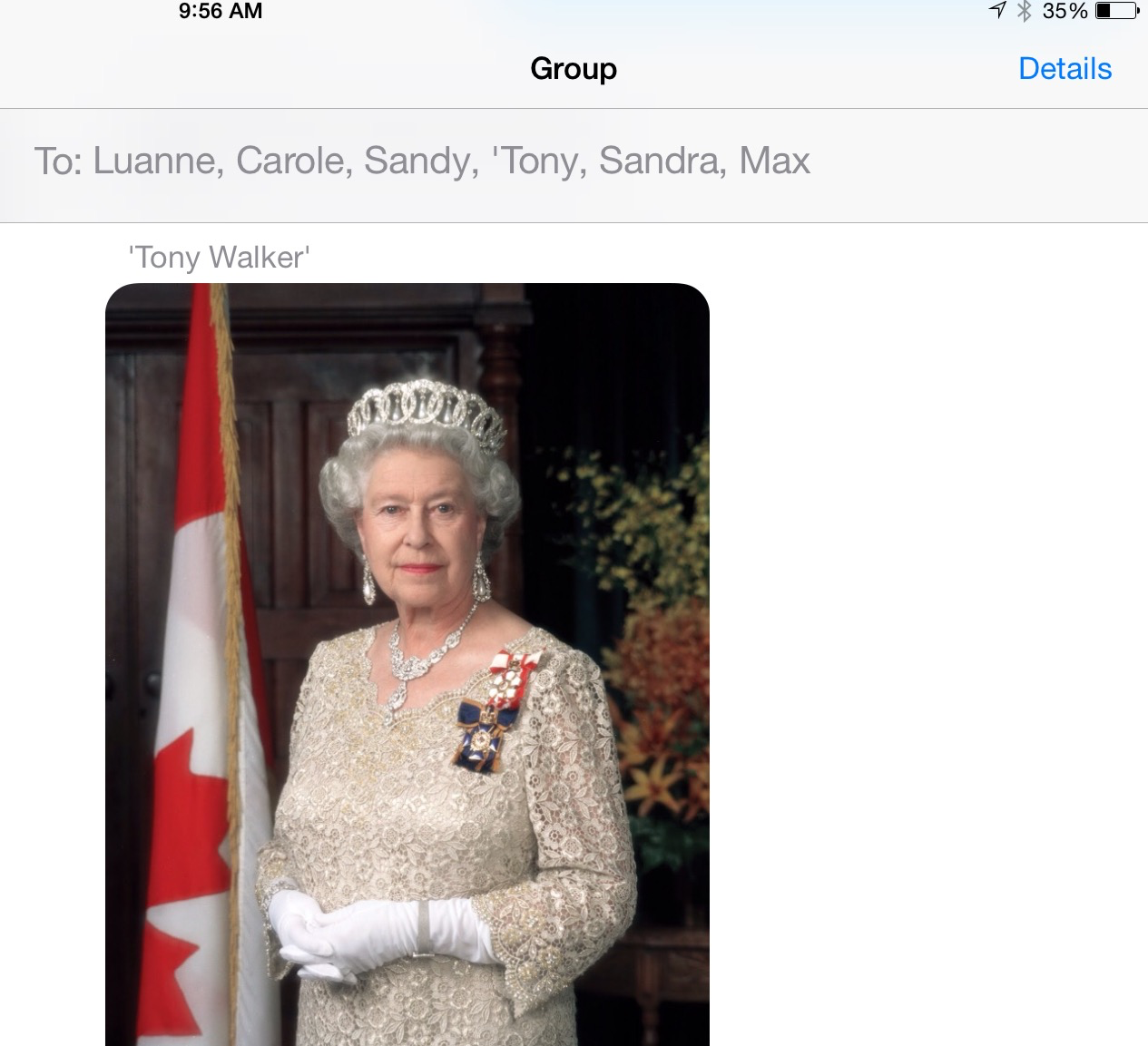Tap the To: recipients field
Image resolution: width=1148 pixels, height=1046 pixels.
click(x=422, y=161)
